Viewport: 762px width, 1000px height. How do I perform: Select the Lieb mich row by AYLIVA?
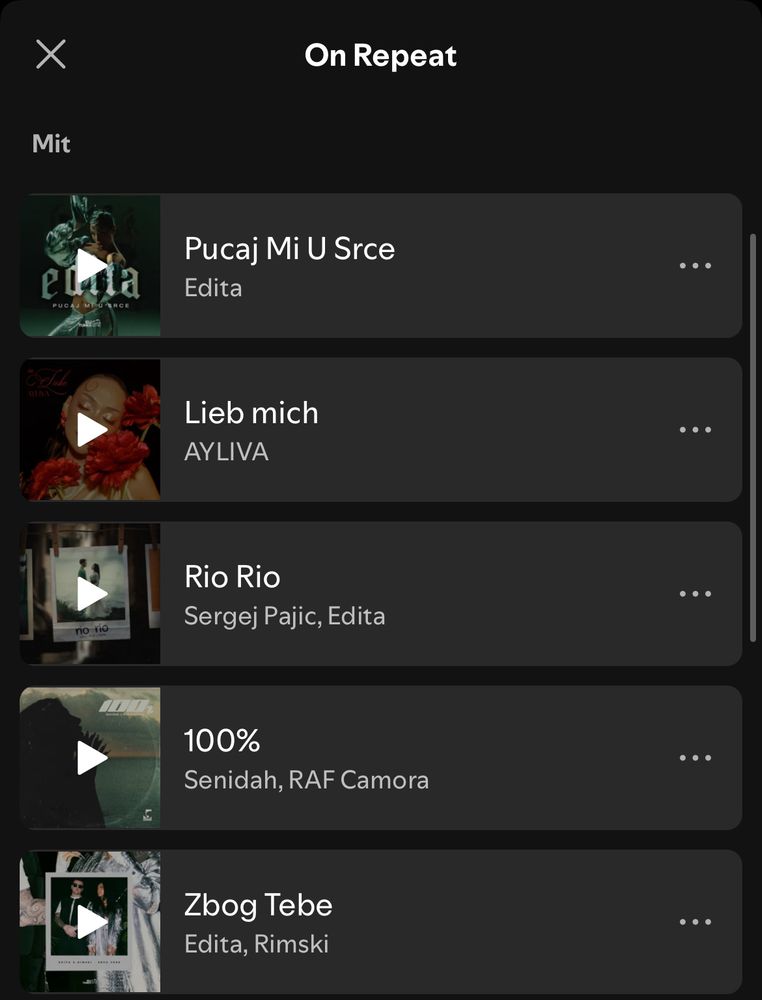point(400,430)
